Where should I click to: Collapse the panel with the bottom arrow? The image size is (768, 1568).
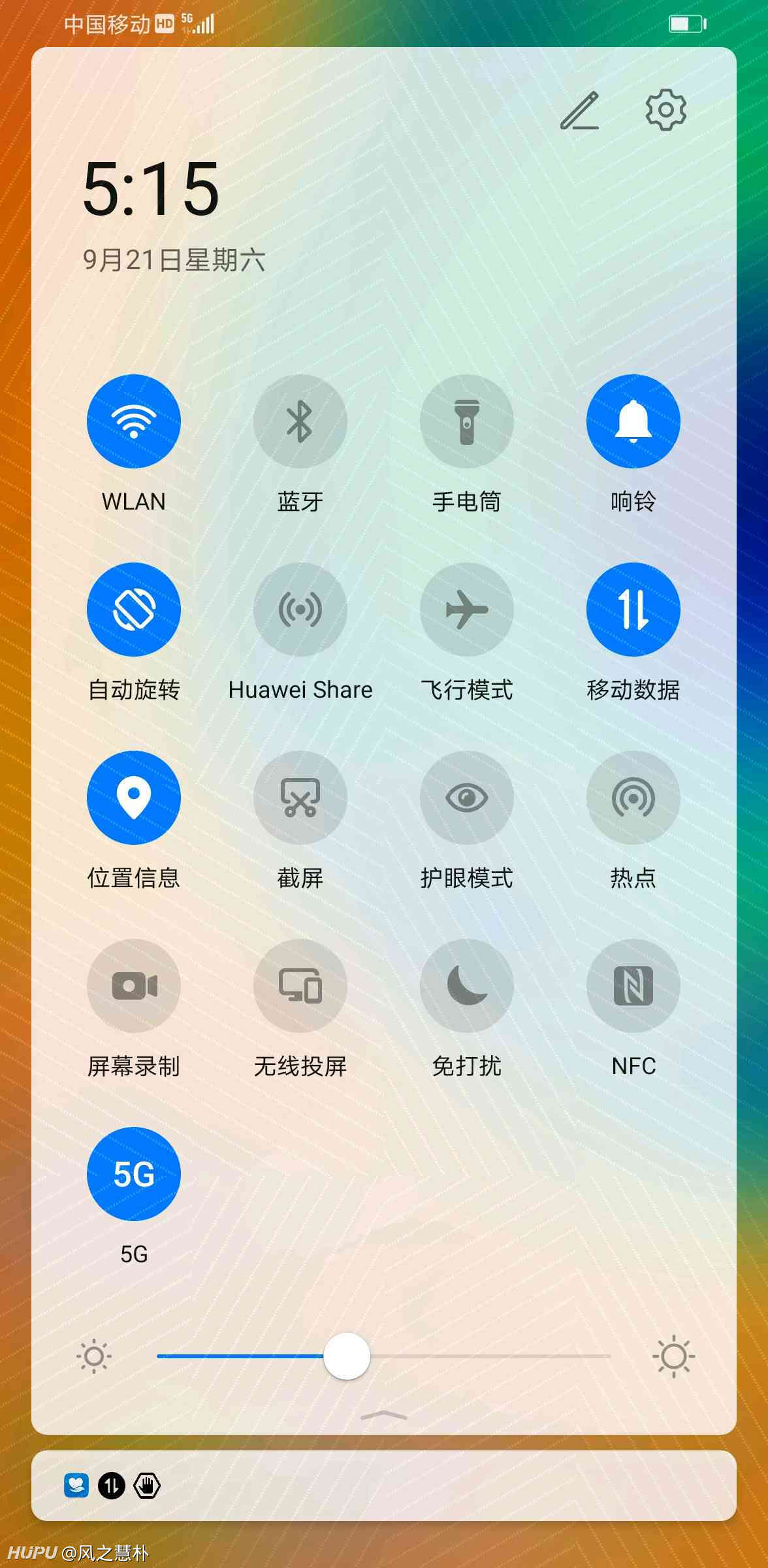pos(384,1415)
